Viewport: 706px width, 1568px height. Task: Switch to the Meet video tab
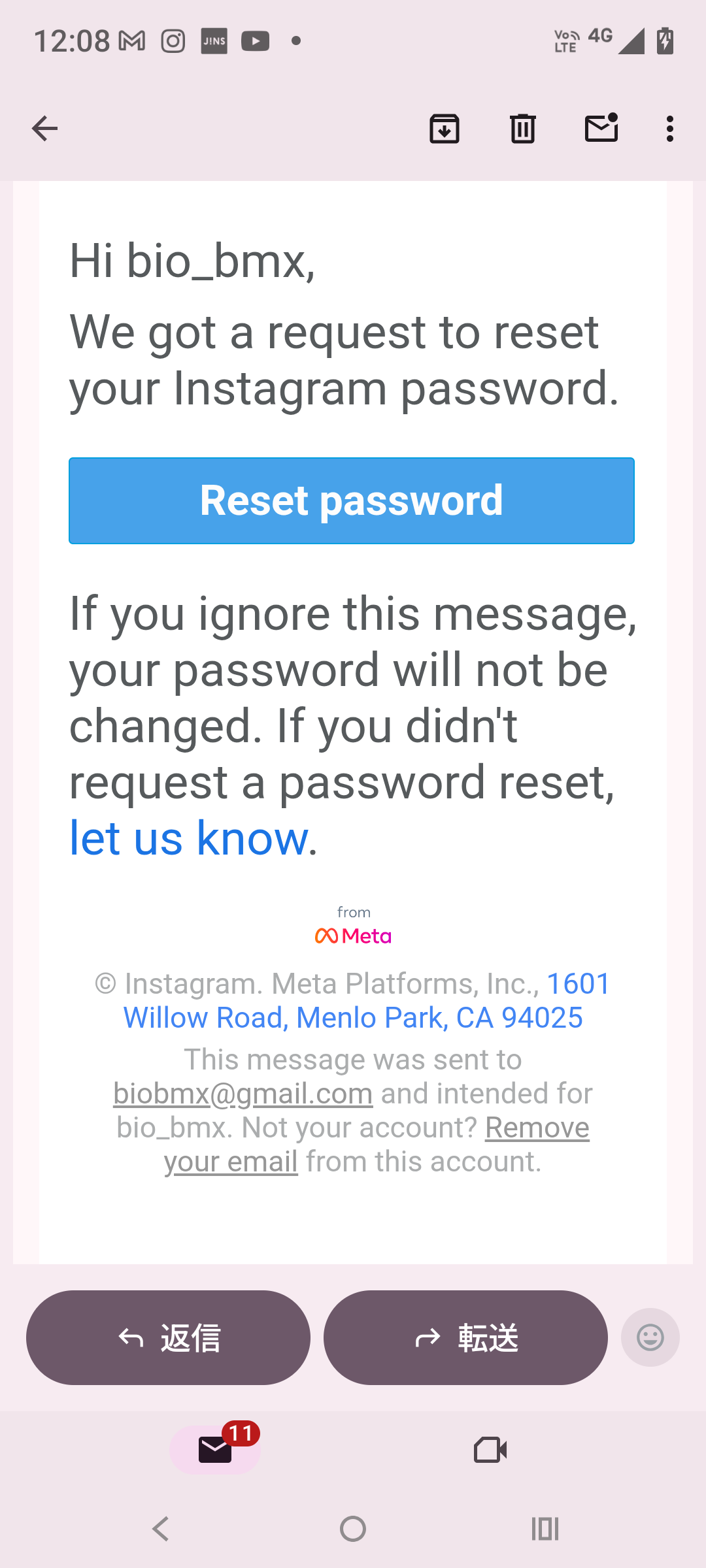[490, 1450]
